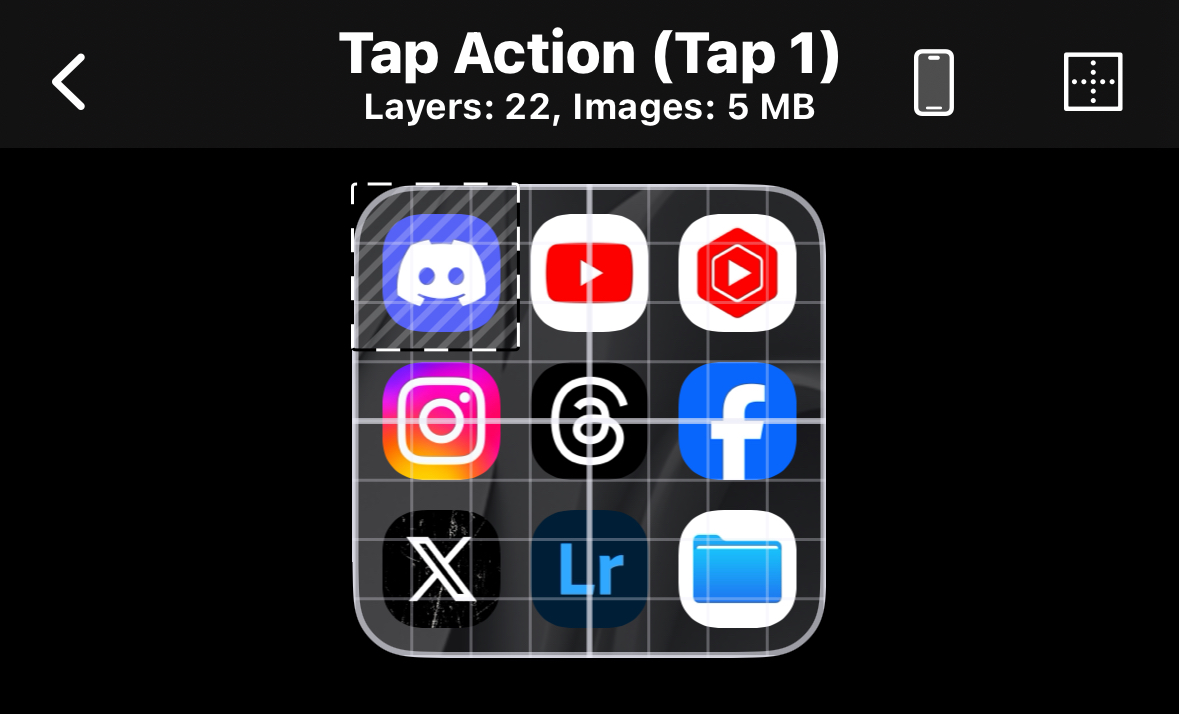Select the X app icon
This screenshot has width=1179, height=714.
pyautogui.click(x=440, y=569)
